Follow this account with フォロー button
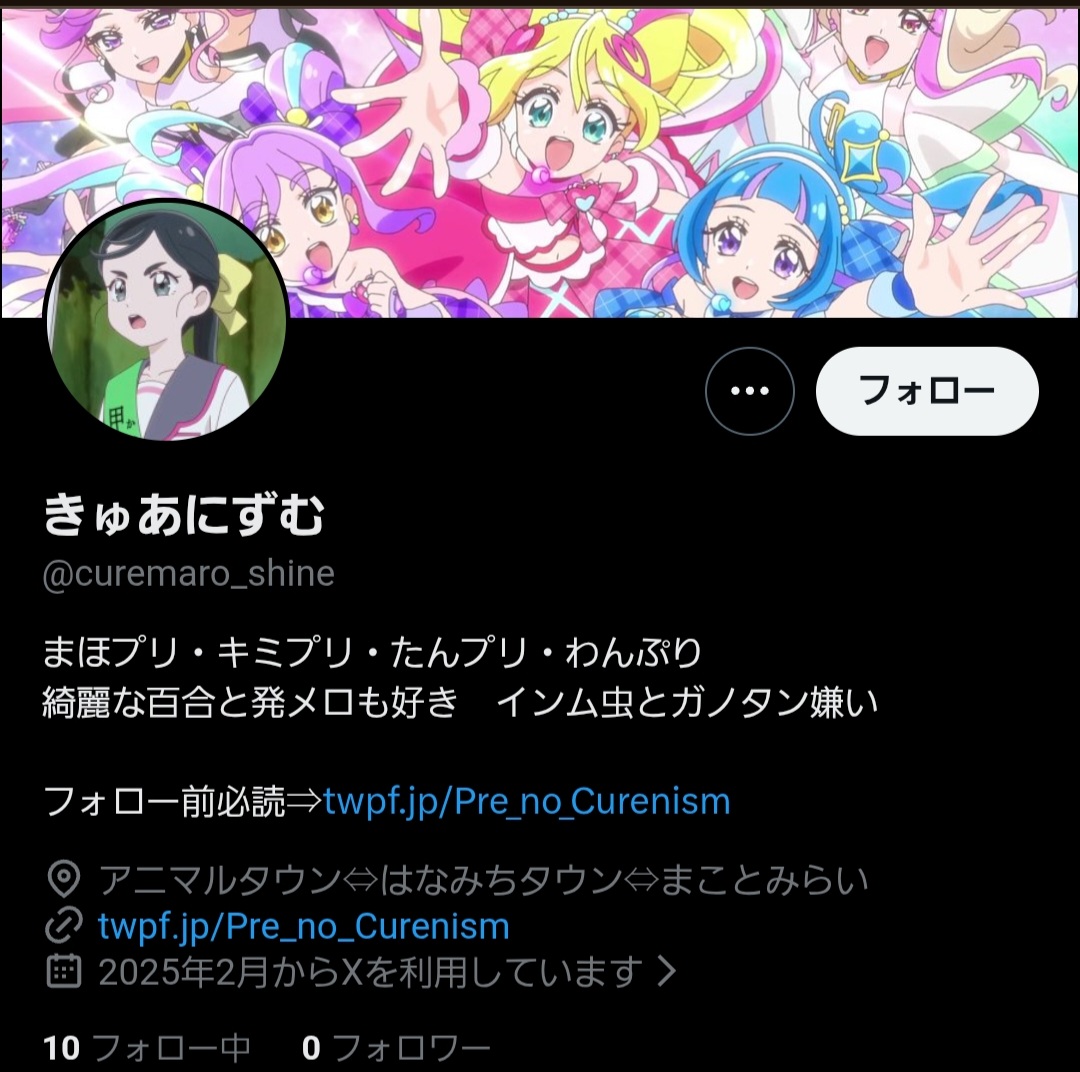 tap(927, 391)
